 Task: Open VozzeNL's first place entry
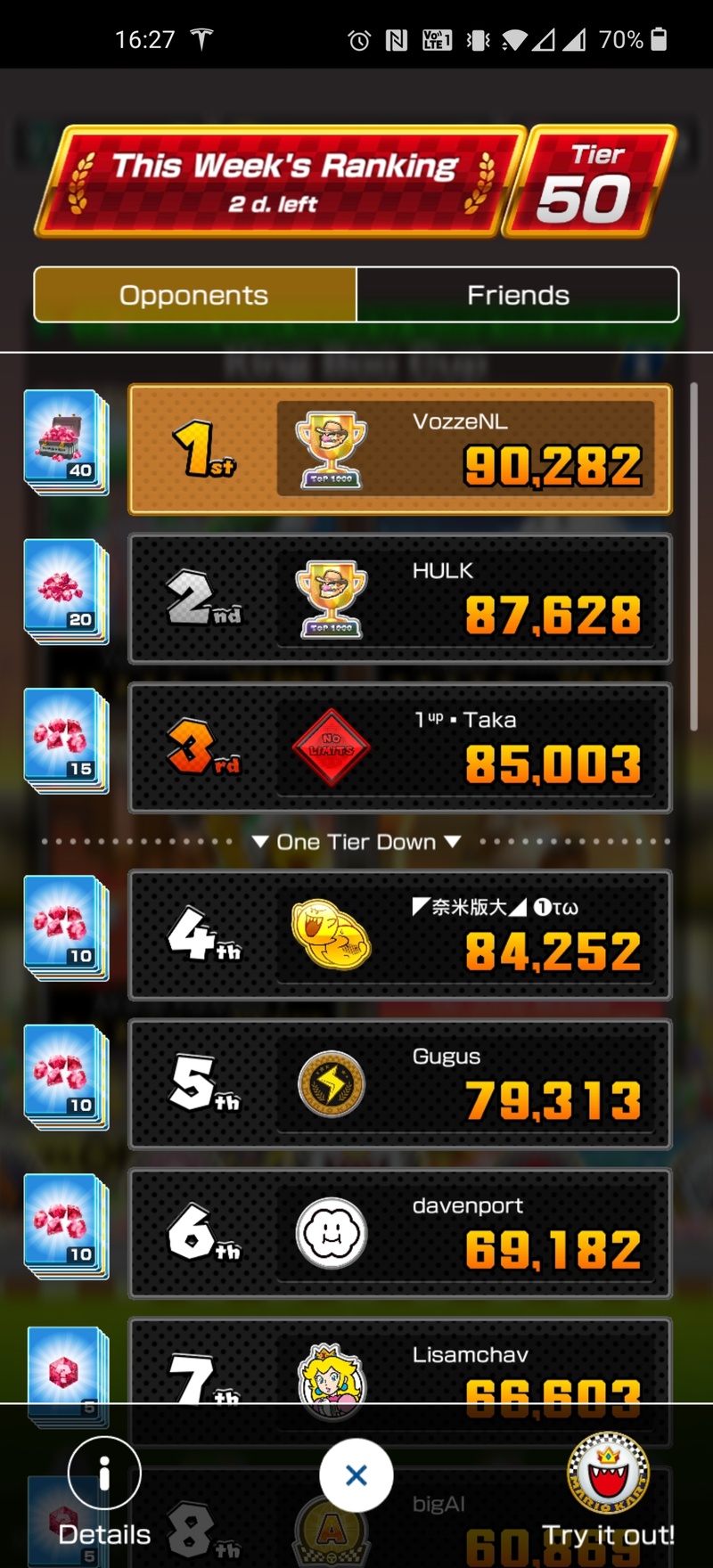[x=400, y=450]
